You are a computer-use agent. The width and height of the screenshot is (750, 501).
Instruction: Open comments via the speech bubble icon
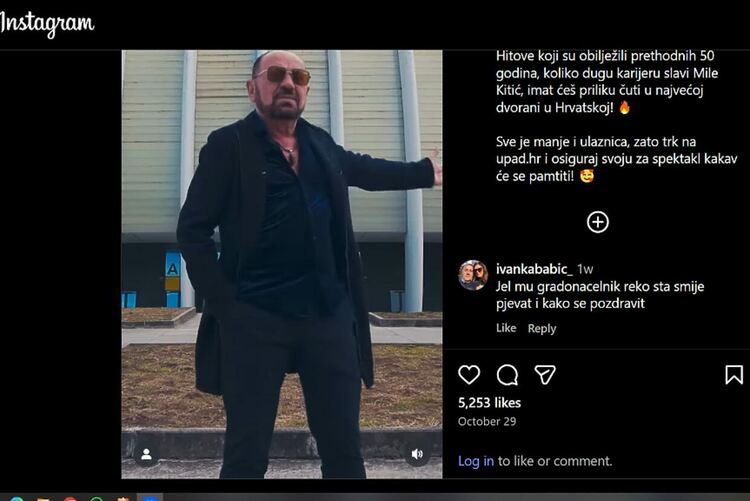click(x=507, y=375)
